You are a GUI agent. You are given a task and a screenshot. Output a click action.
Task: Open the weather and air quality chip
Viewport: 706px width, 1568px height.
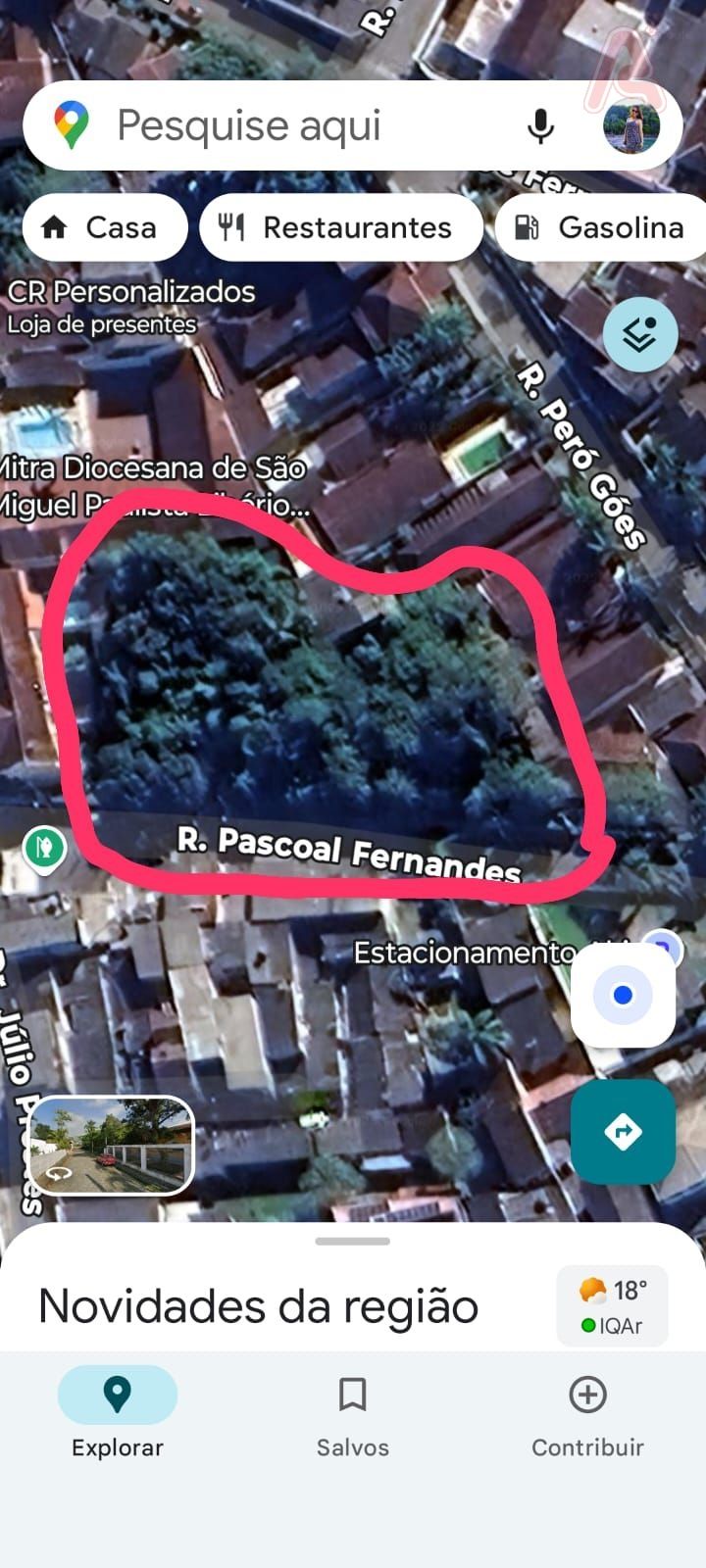click(613, 1306)
